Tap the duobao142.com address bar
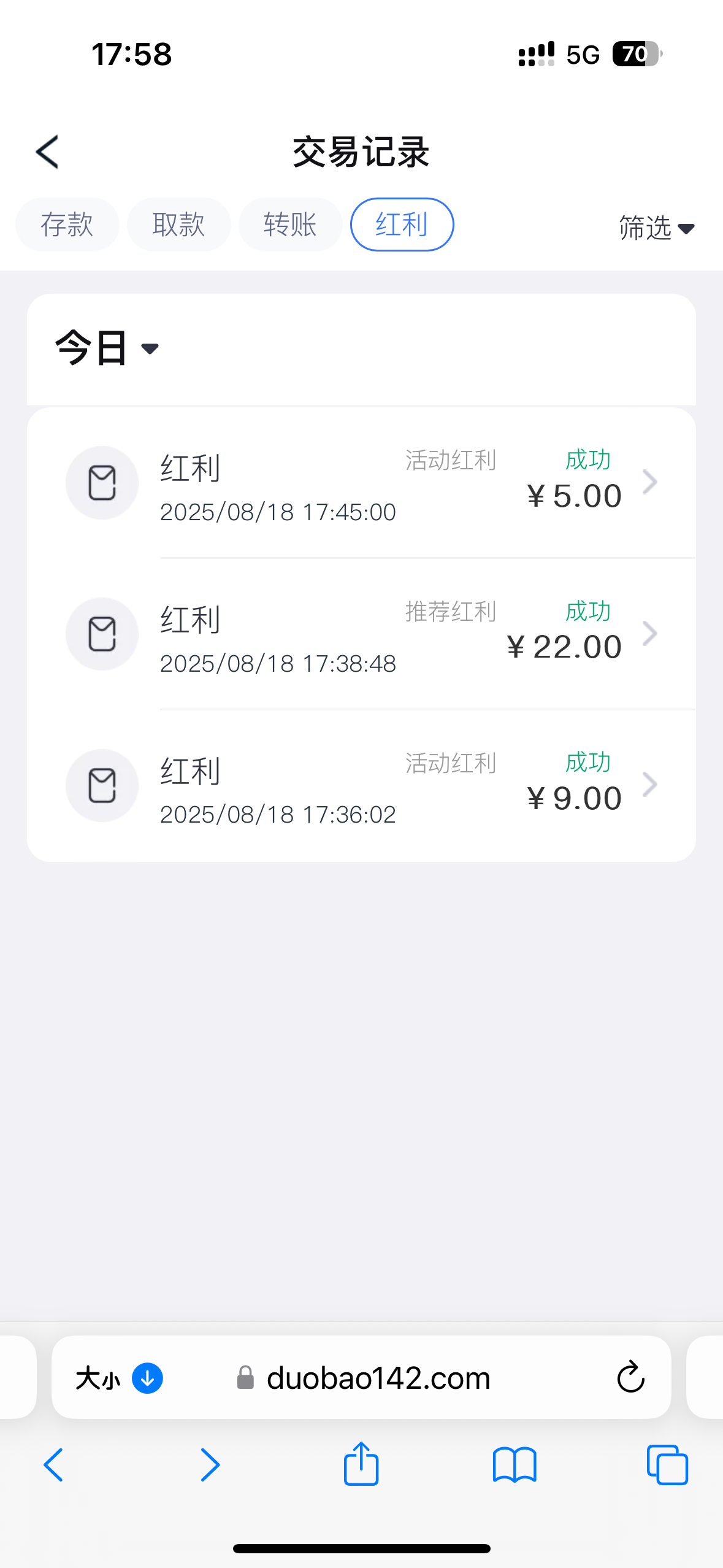The width and height of the screenshot is (723, 1568). pyautogui.click(x=378, y=1378)
